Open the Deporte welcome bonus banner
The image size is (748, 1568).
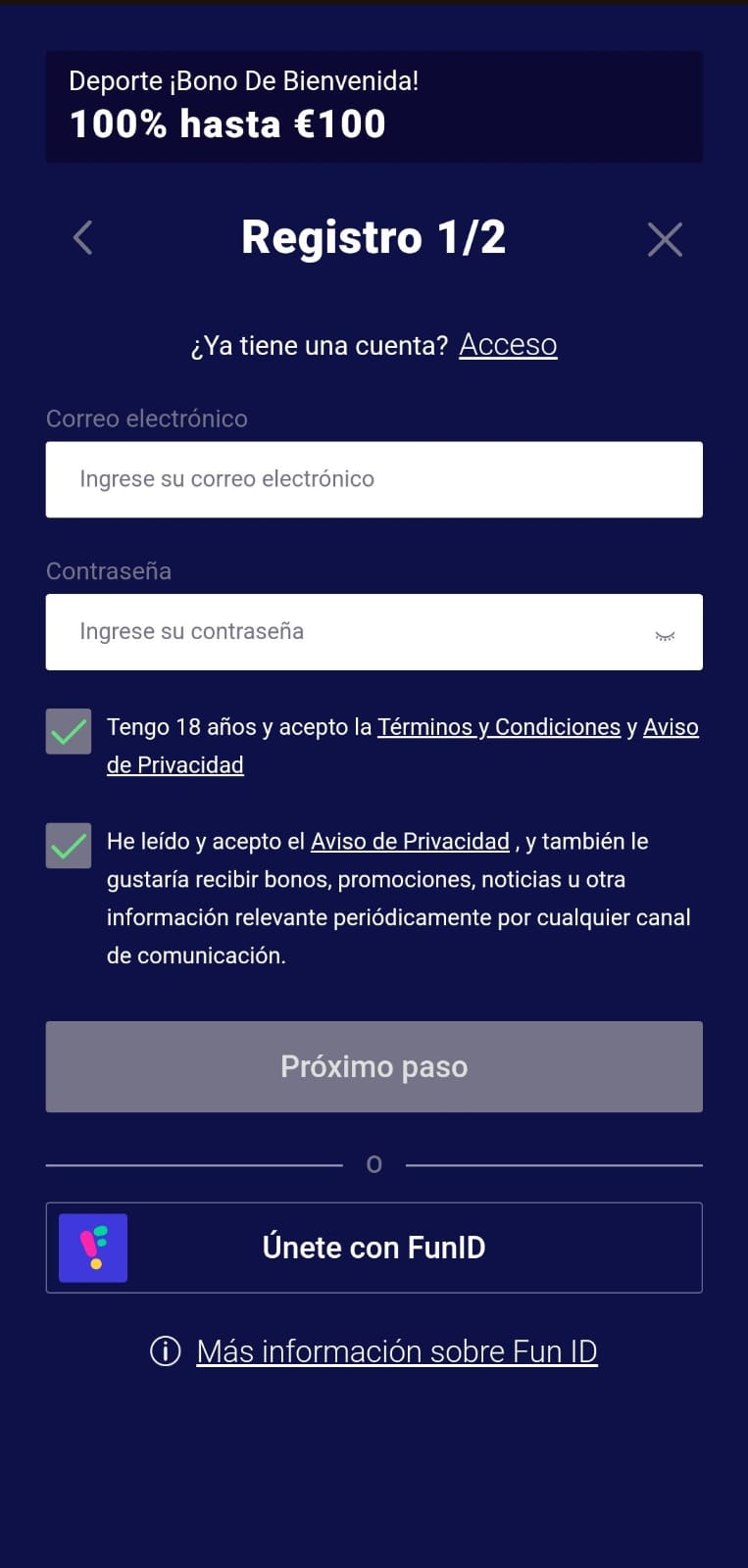pyautogui.click(x=374, y=107)
